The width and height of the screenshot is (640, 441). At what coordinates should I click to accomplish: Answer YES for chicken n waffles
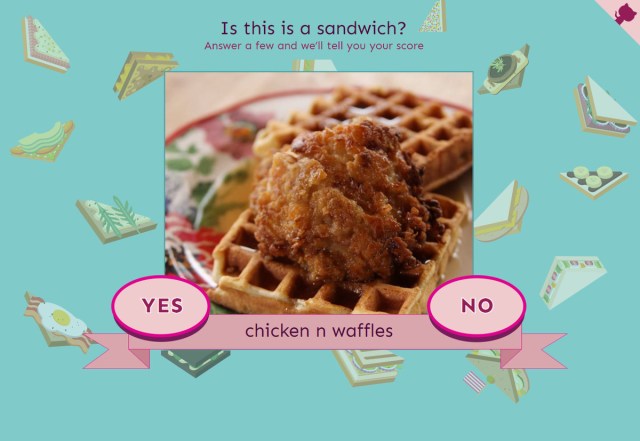(x=162, y=305)
